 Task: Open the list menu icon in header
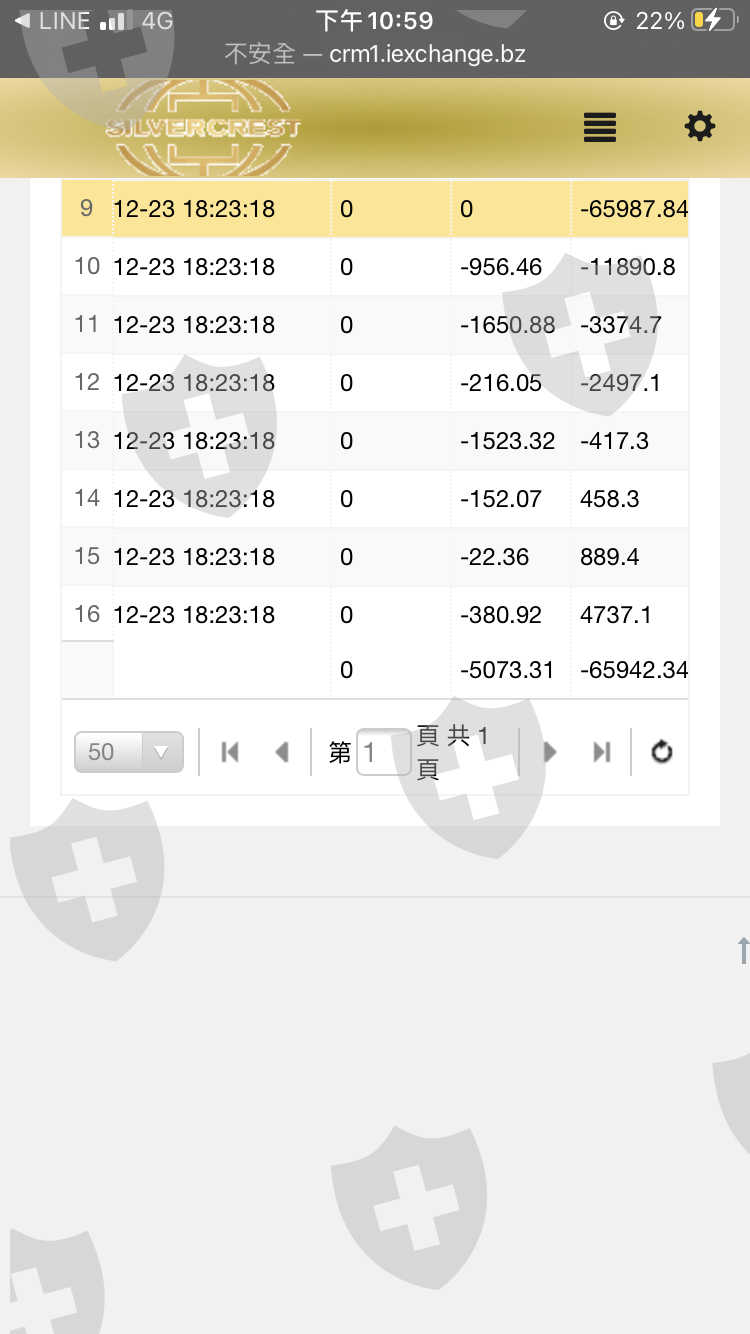pos(599,127)
